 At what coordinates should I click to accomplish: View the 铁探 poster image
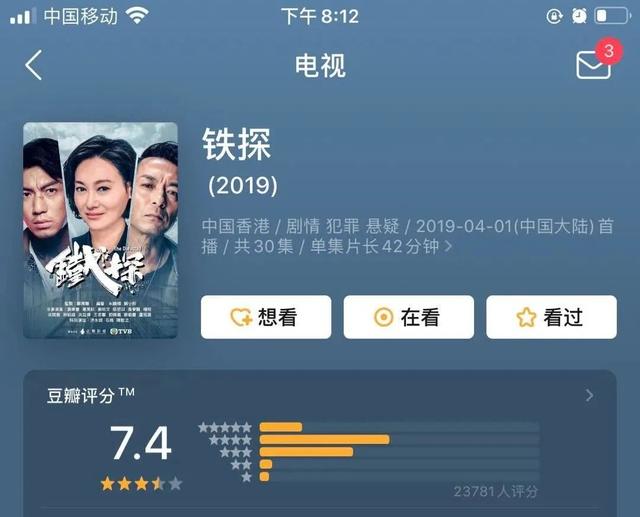(100, 230)
